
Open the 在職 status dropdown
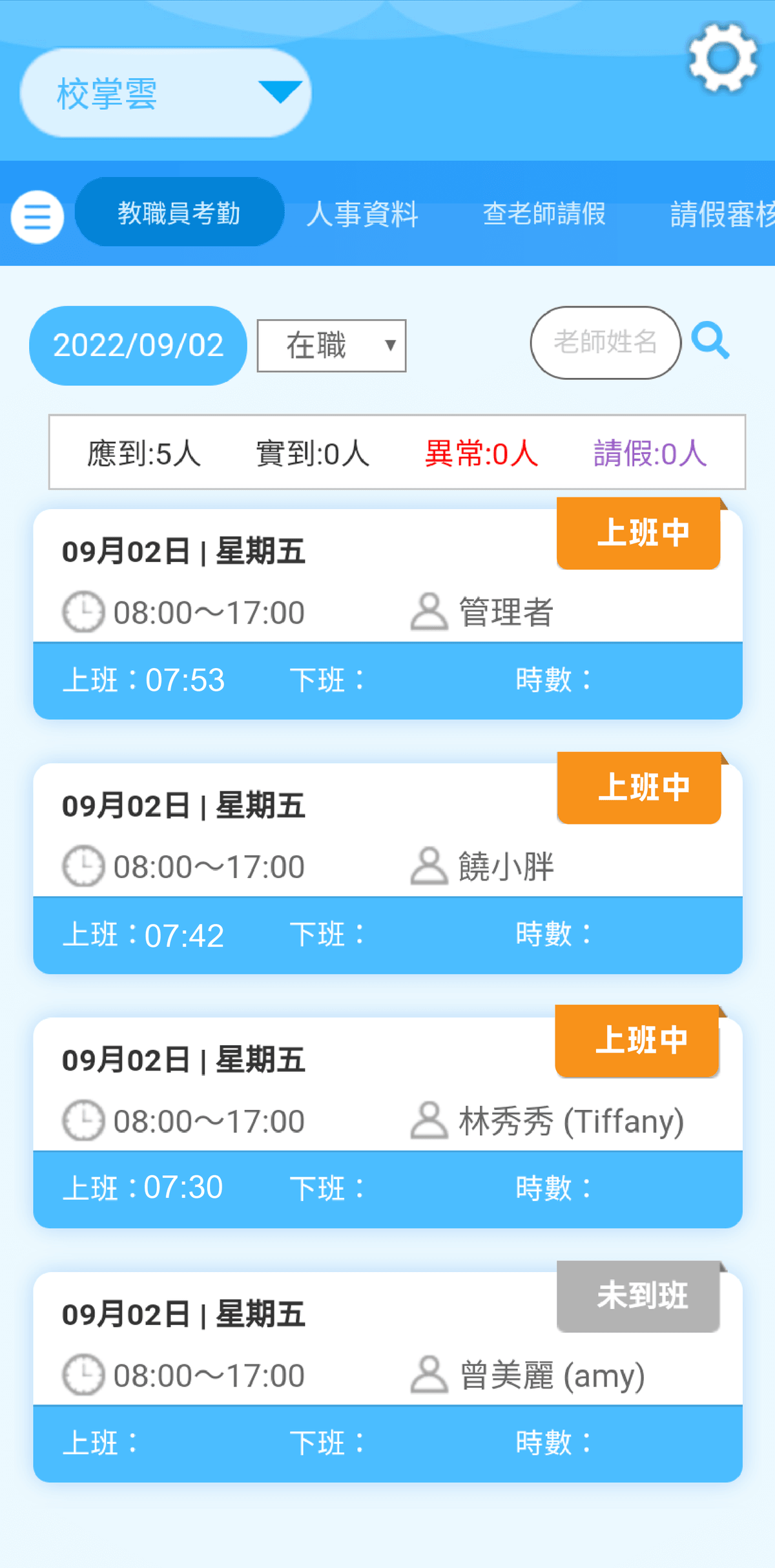click(331, 346)
